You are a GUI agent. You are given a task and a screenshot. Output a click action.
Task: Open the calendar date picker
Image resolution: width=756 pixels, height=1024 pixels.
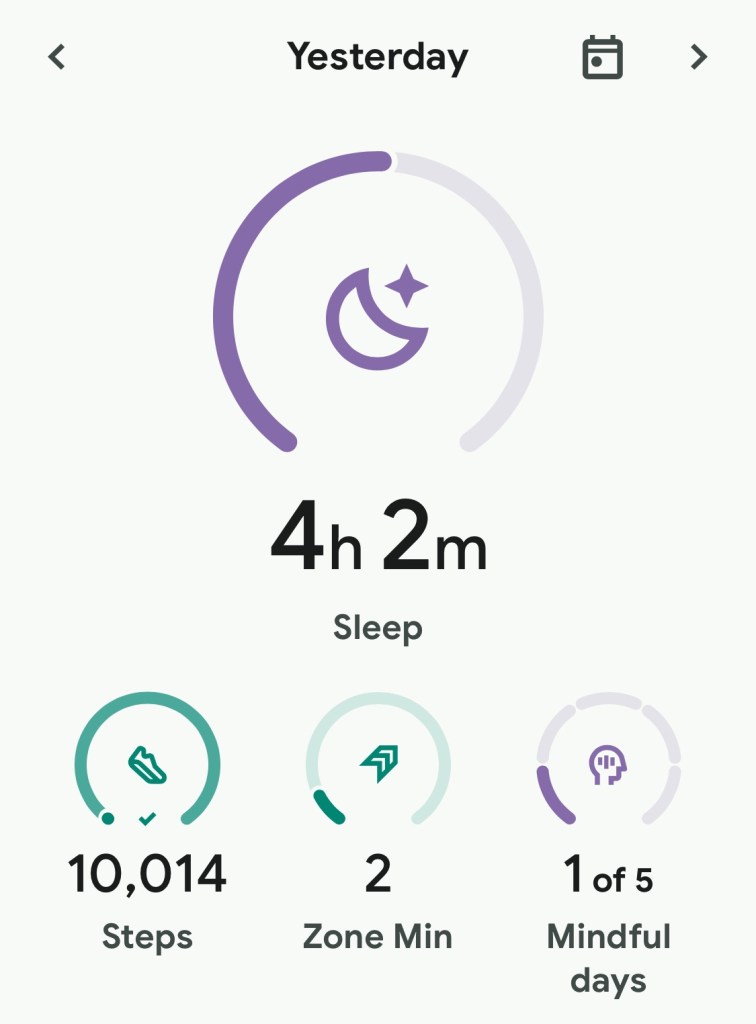(x=602, y=58)
